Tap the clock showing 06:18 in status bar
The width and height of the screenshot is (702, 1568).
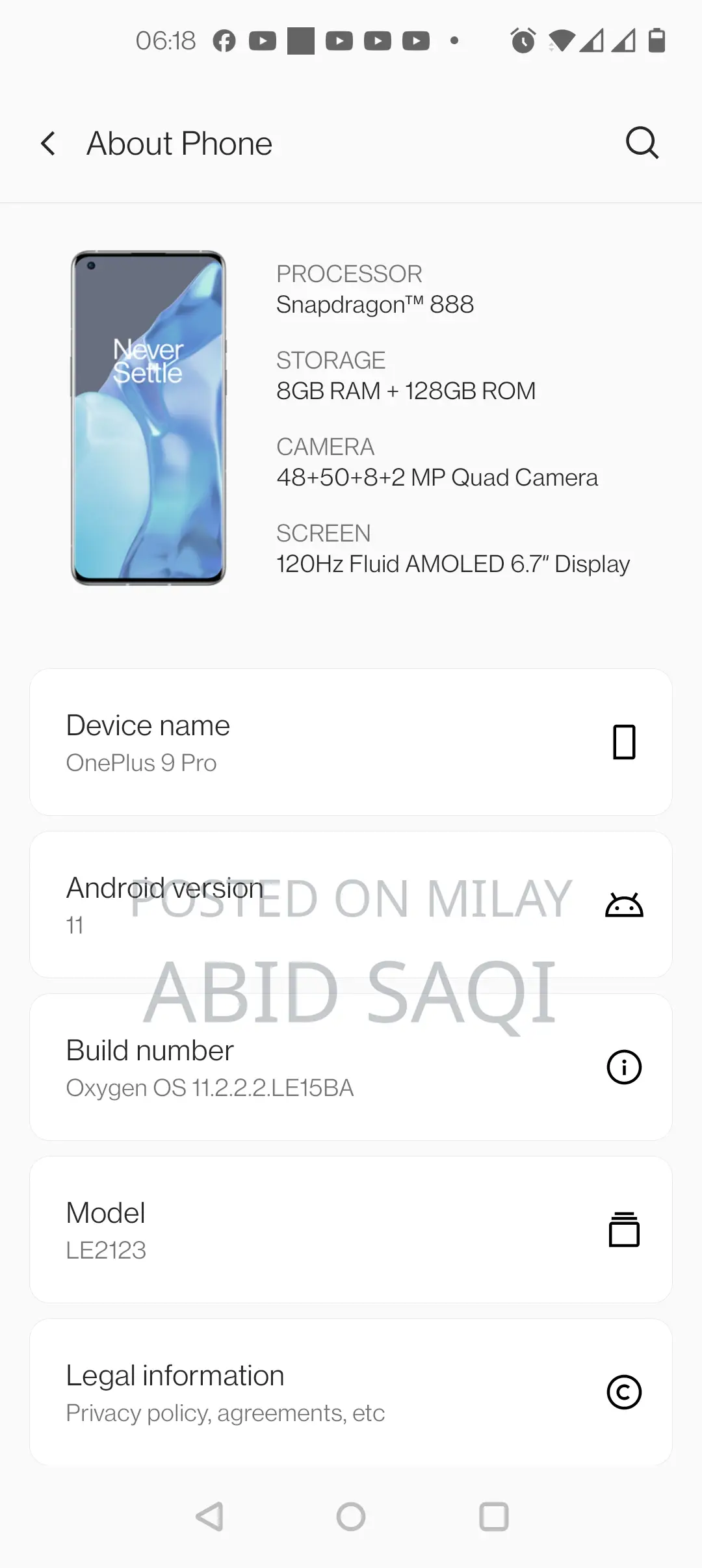pos(166,40)
